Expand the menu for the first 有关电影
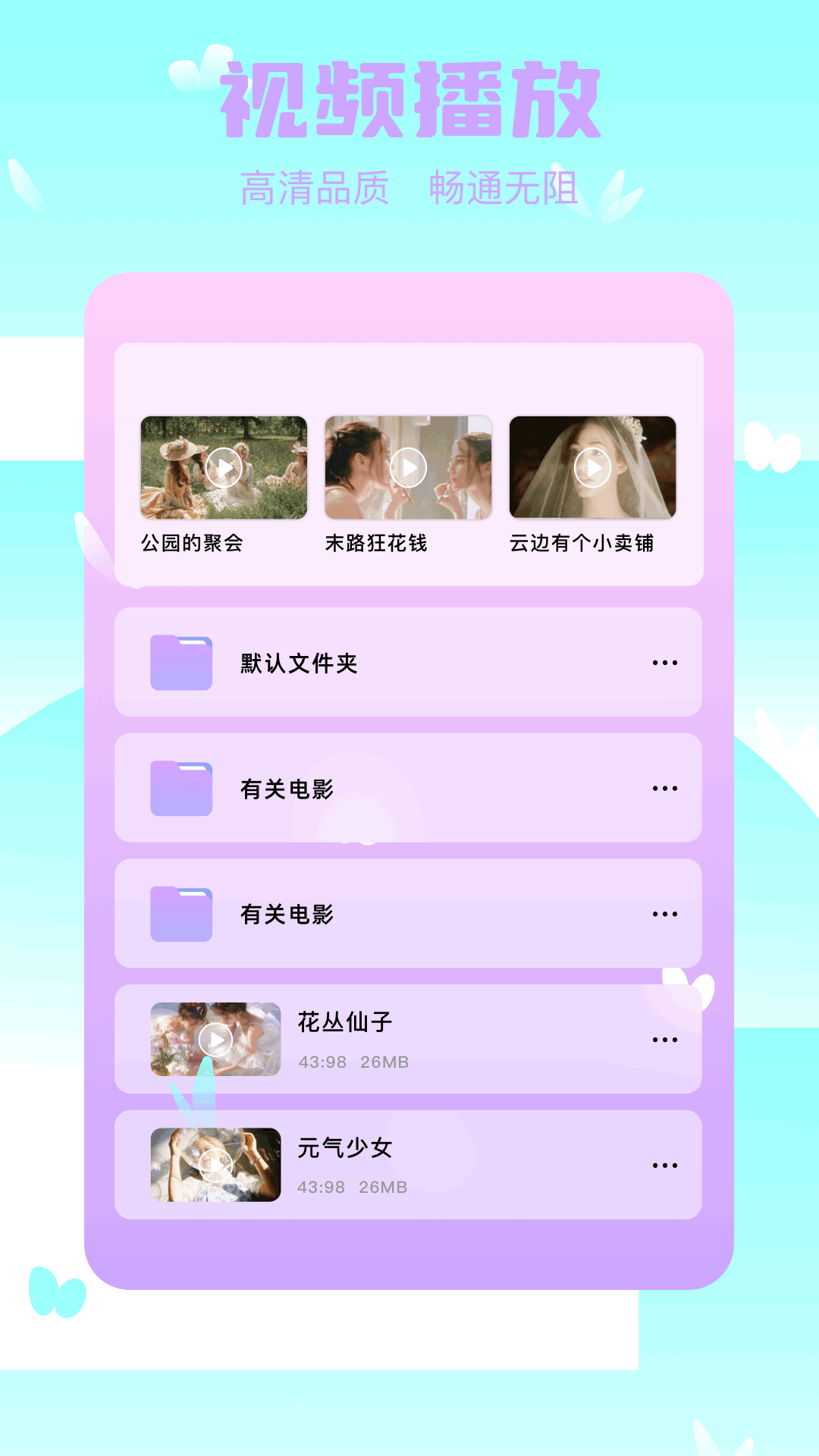This screenshot has width=819, height=1456. pos(664,788)
